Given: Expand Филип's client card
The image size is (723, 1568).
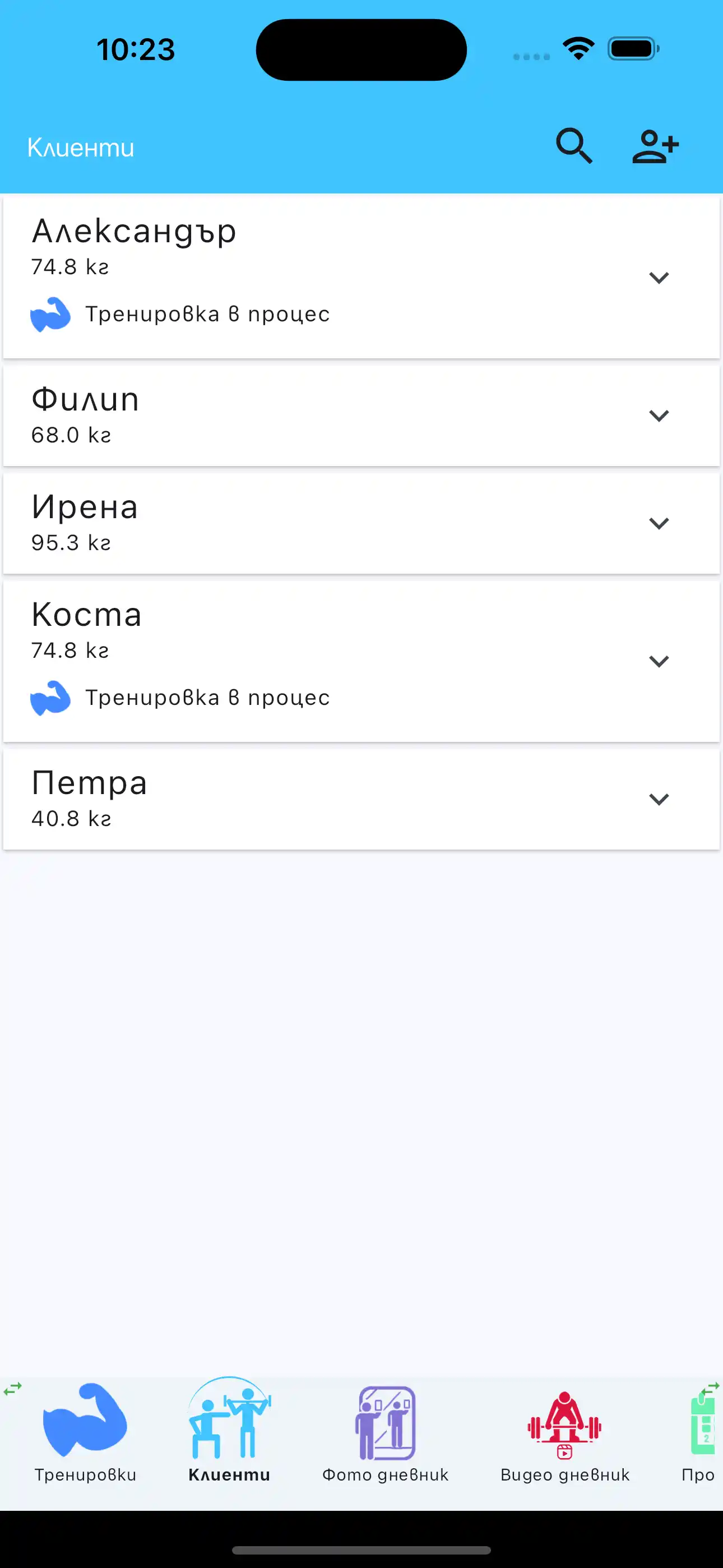Looking at the screenshot, I should 660,415.
